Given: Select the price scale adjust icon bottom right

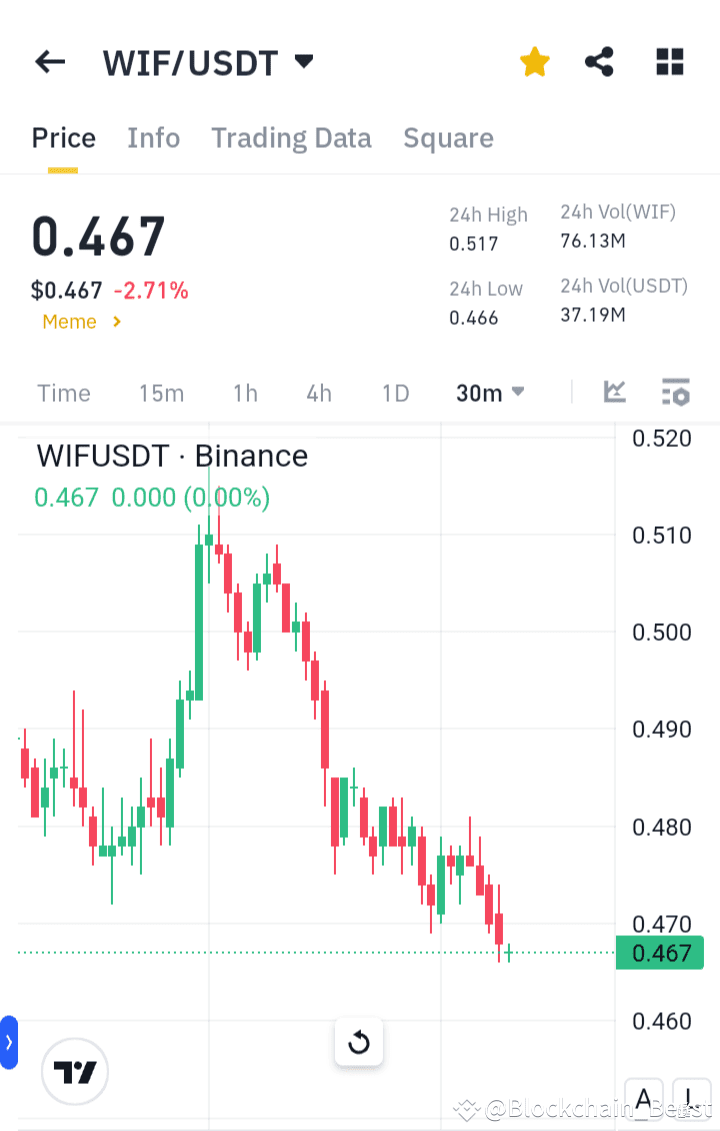Looking at the screenshot, I should pyautogui.click(x=691, y=1100).
